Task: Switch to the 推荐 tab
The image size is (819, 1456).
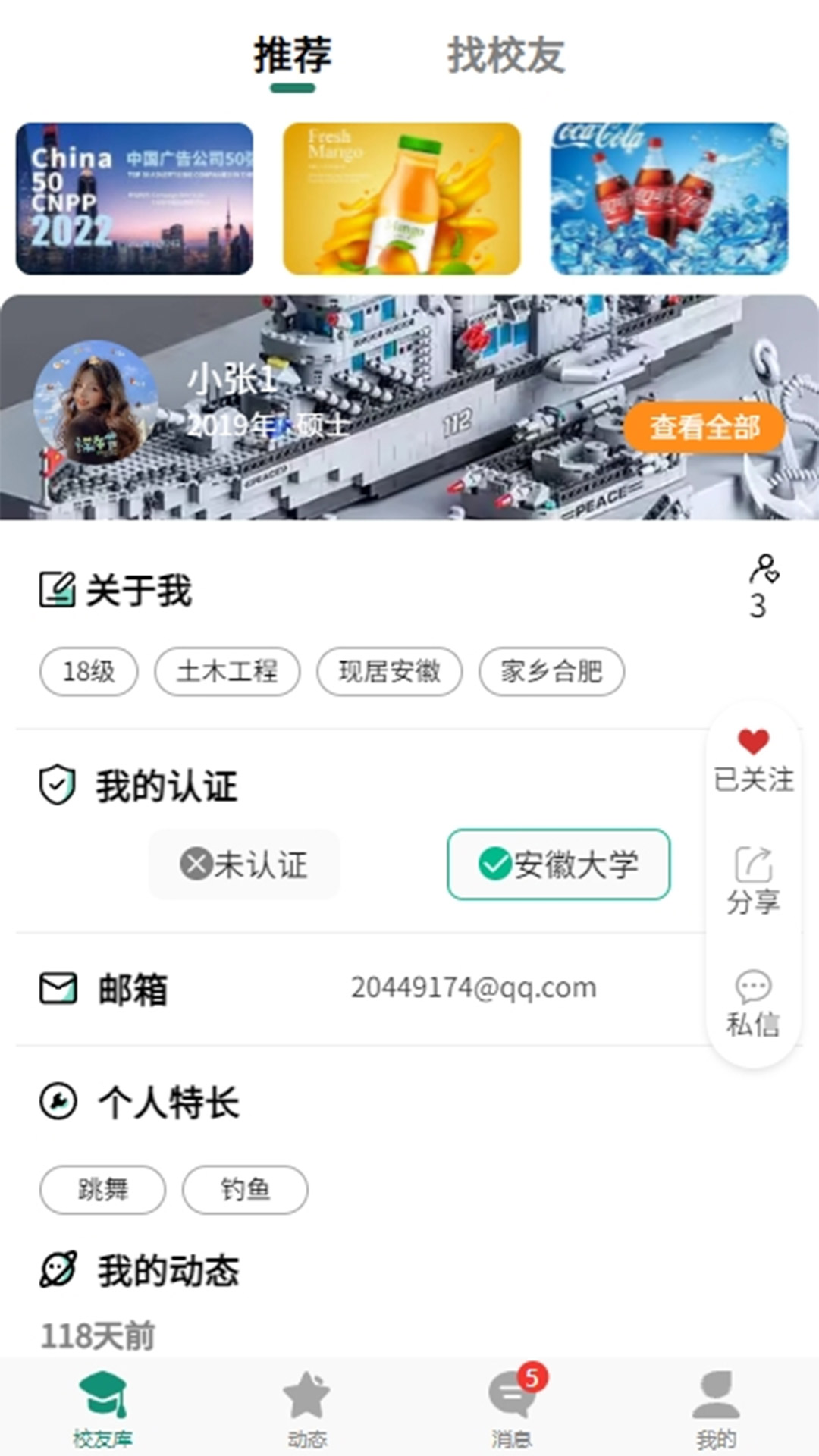Action: pyautogui.click(x=292, y=57)
